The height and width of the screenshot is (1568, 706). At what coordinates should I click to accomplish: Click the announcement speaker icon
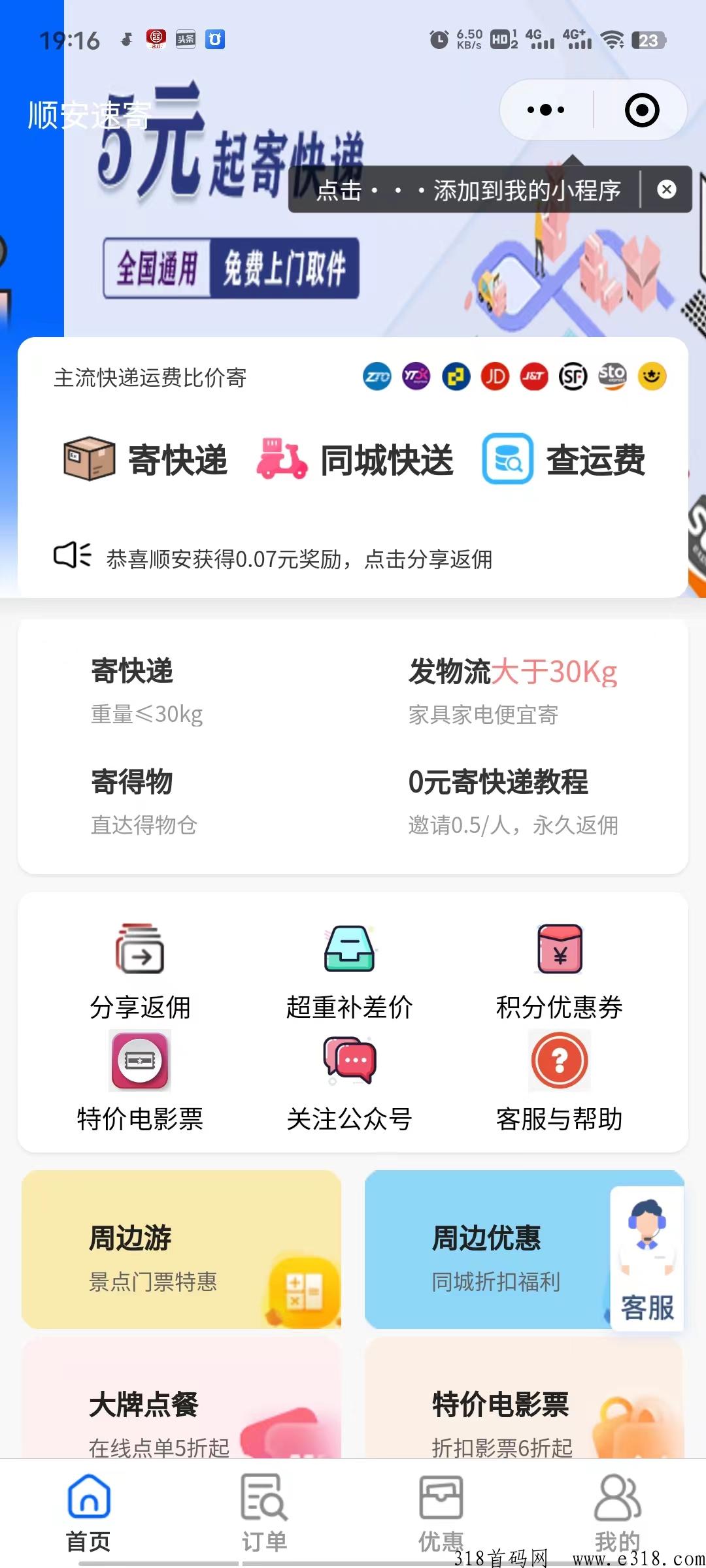tap(71, 557)
